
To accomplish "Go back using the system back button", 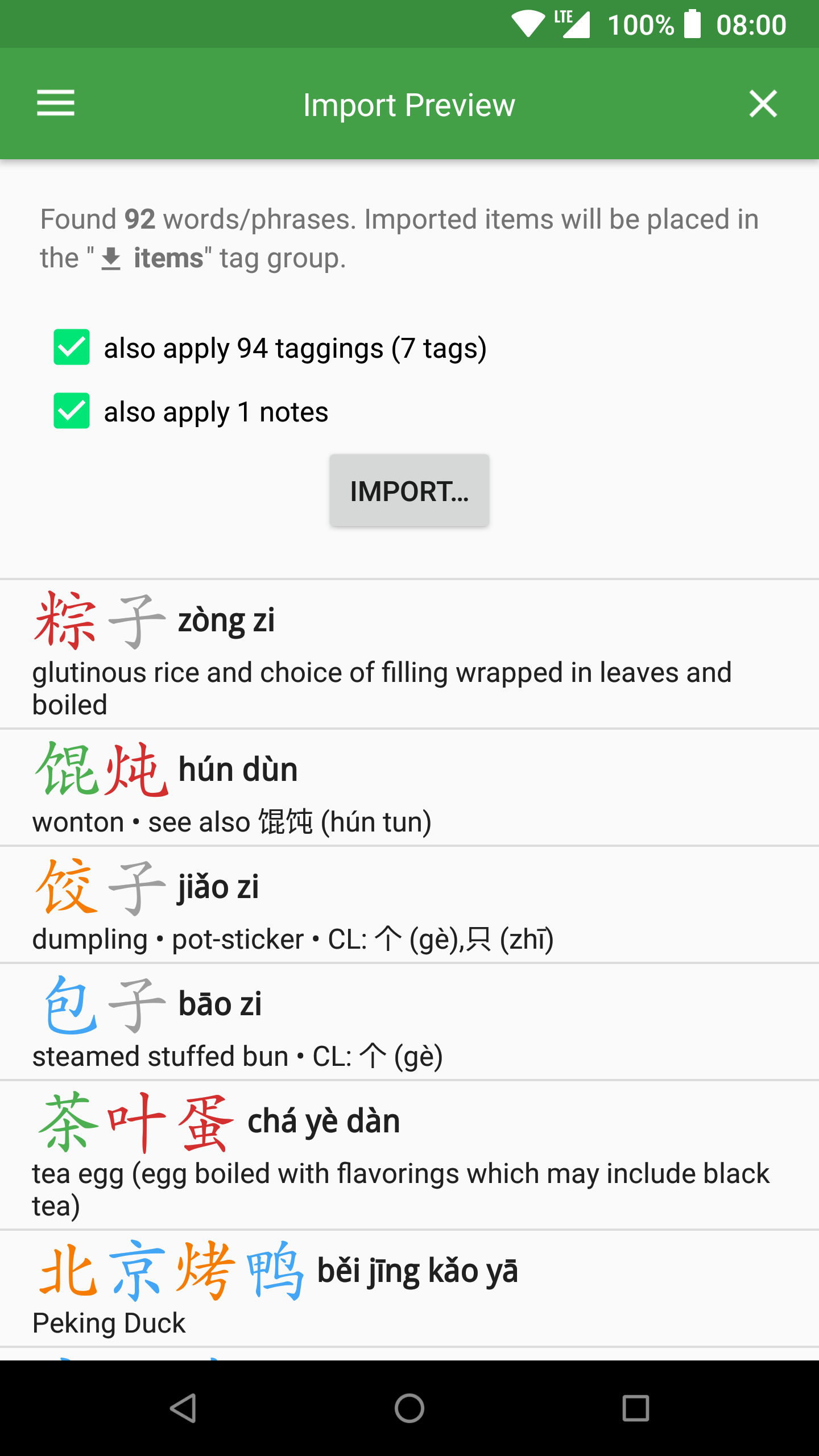I will coord(183,1408).
